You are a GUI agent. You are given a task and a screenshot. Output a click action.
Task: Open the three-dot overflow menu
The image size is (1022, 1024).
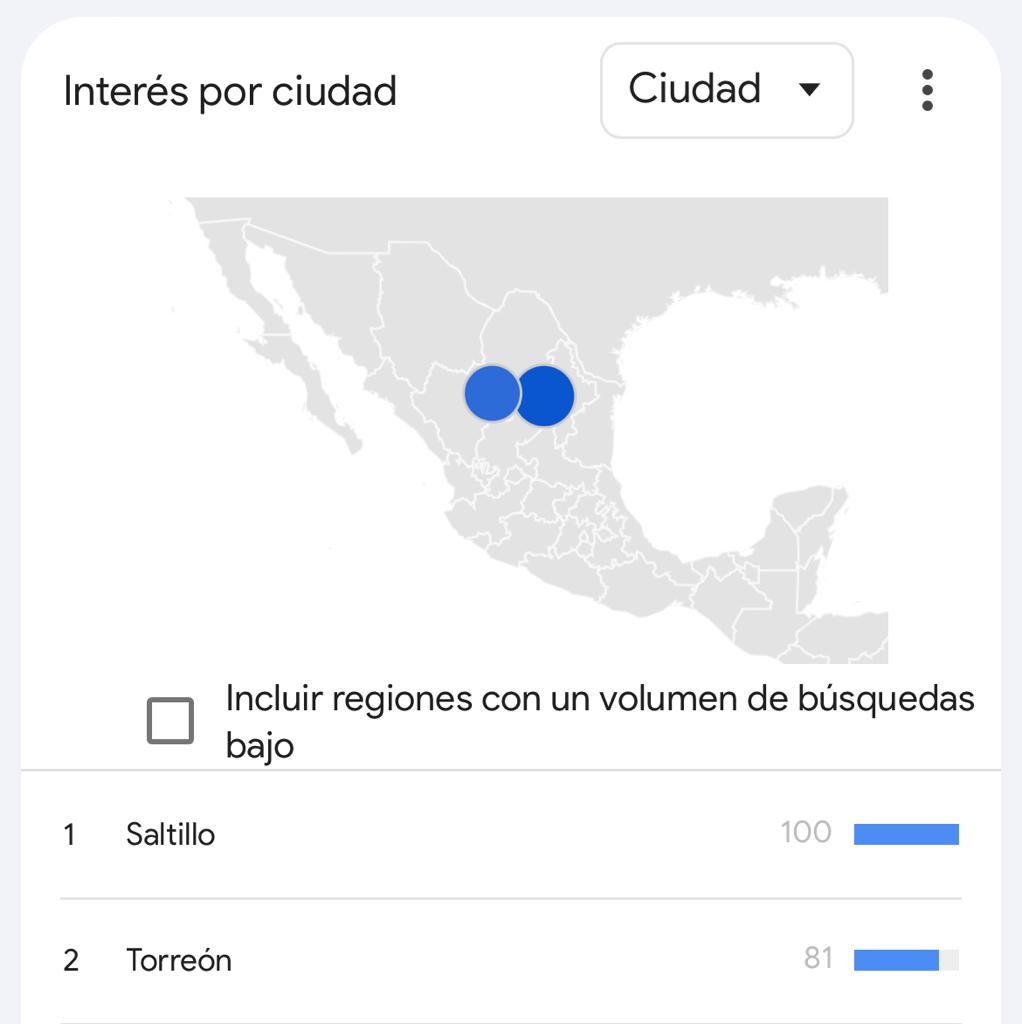(927, 90)
